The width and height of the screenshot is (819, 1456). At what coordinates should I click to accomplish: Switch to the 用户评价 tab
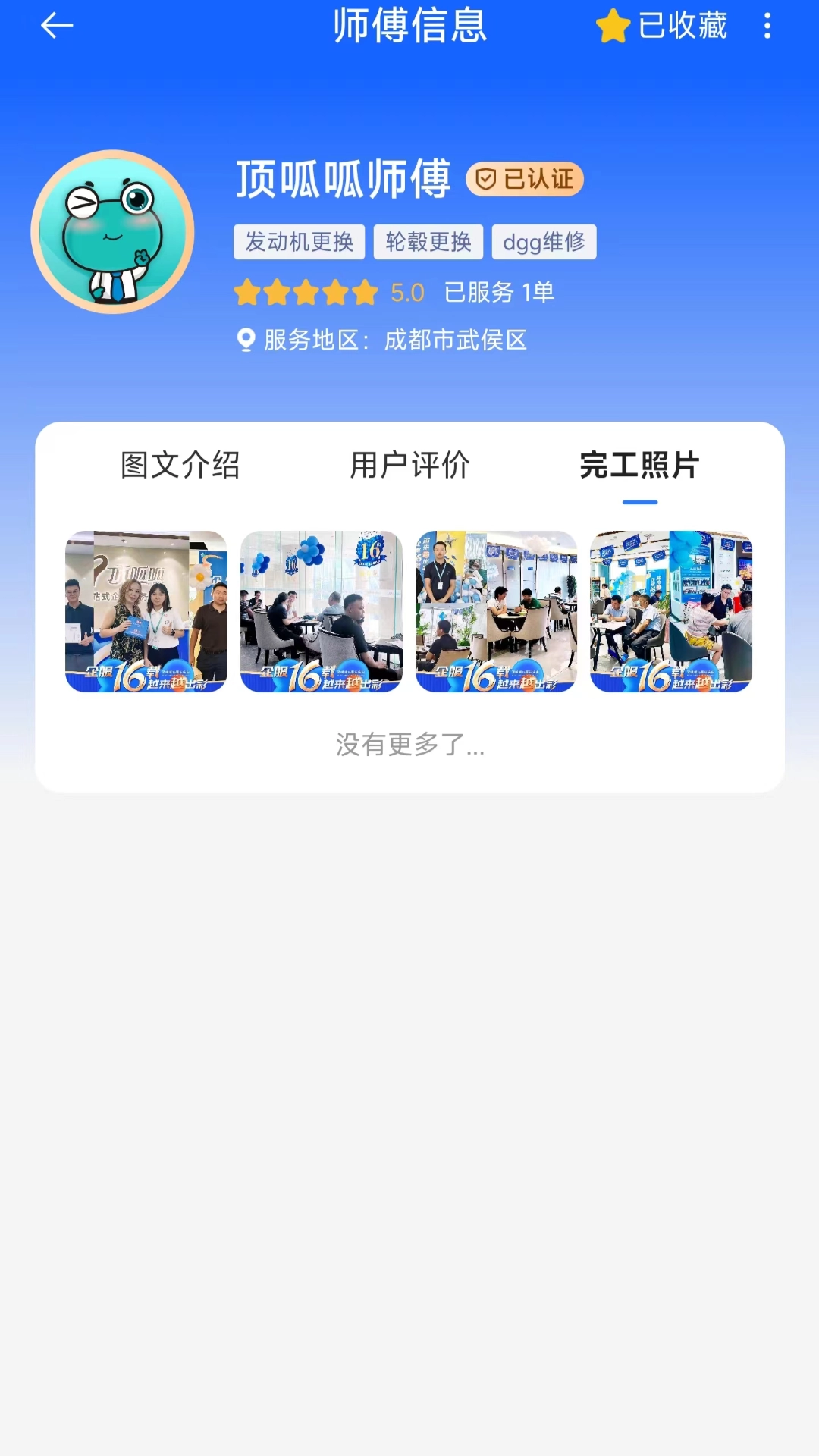click(410, 466)
